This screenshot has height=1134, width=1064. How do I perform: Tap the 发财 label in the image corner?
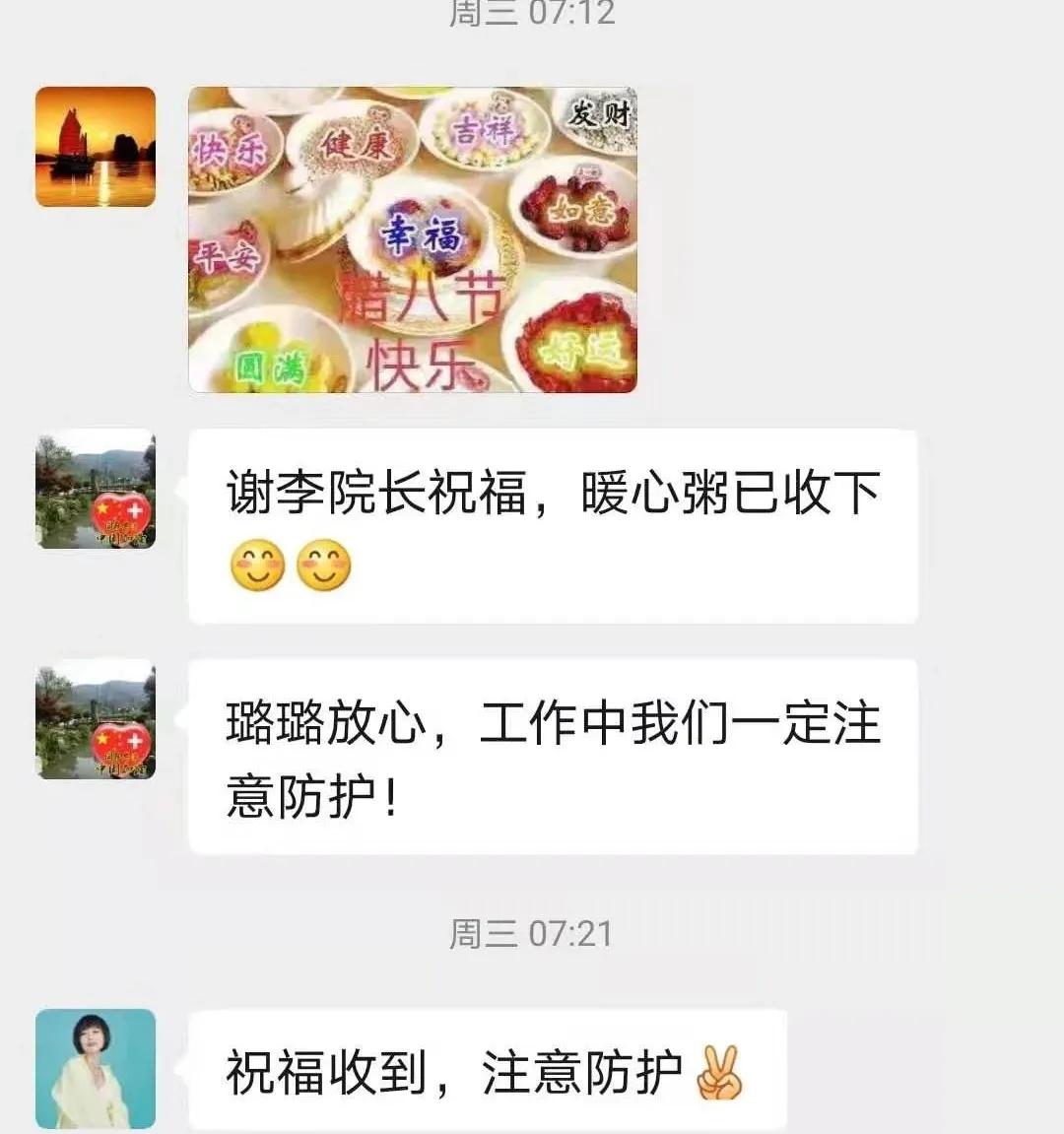pos(602,111)
